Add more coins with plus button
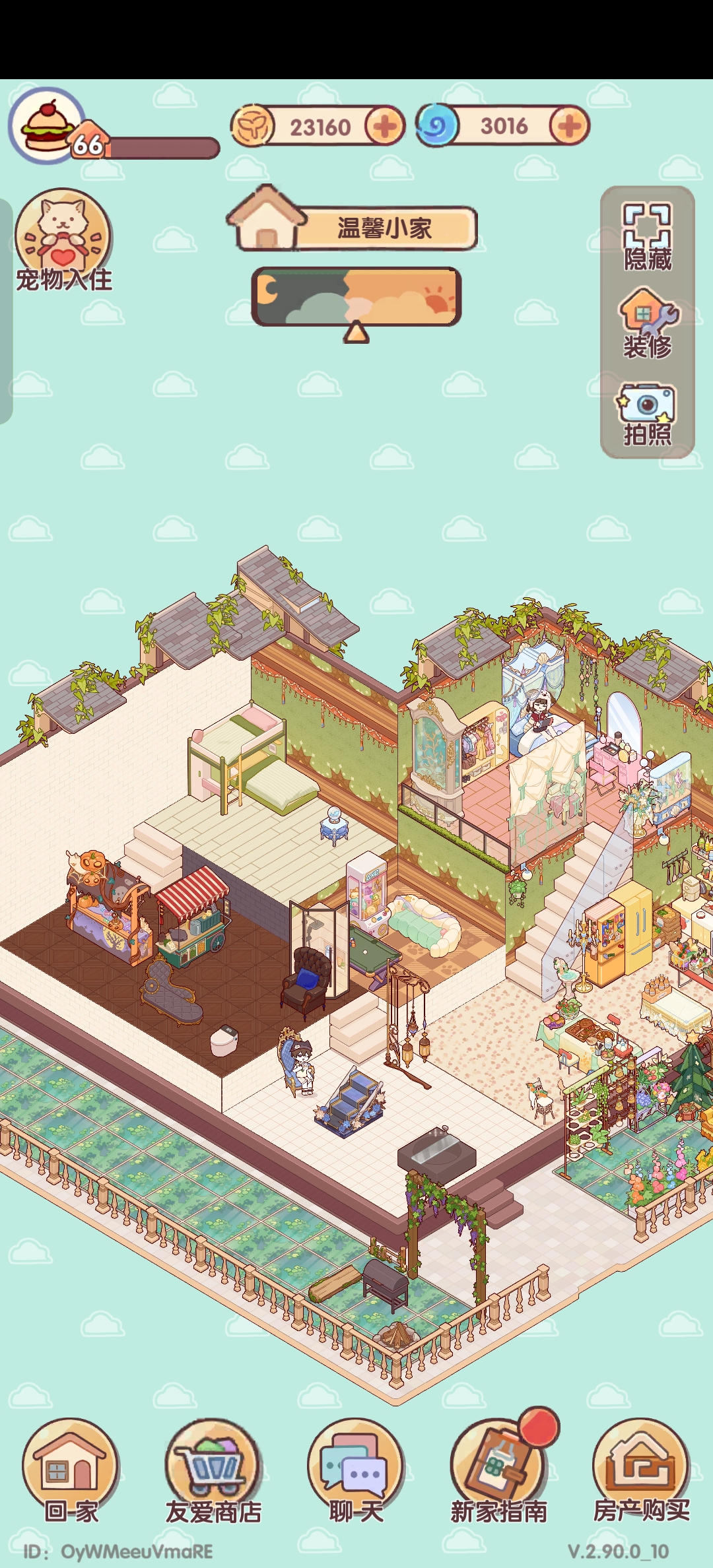This screenshot has height=1568, width=713. (385, 126)
